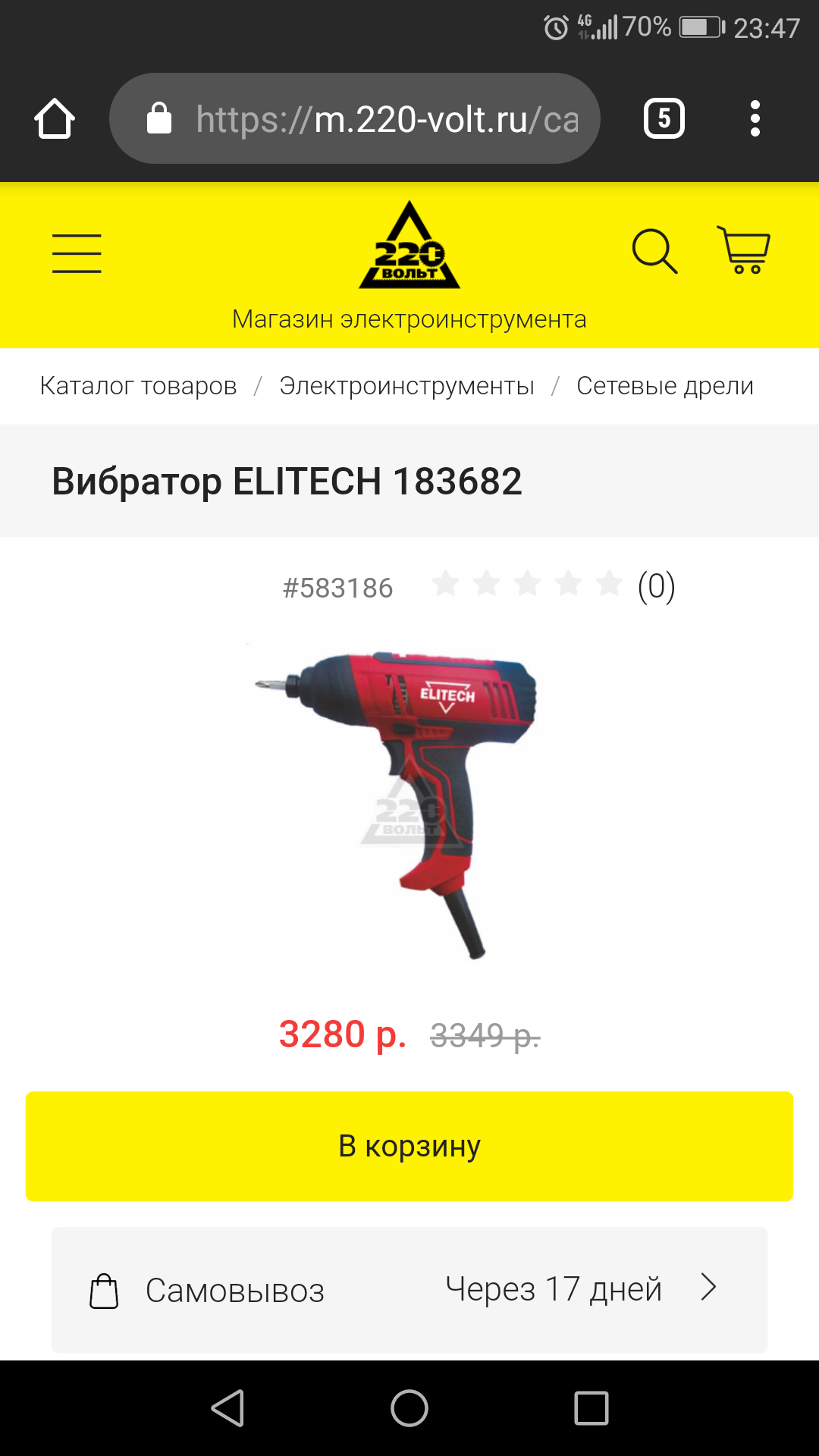Image resolution: width=819 pixels, height=1456 pixels.
Task: Open Сетевые дрели breadcrumb
Action: 665,386
